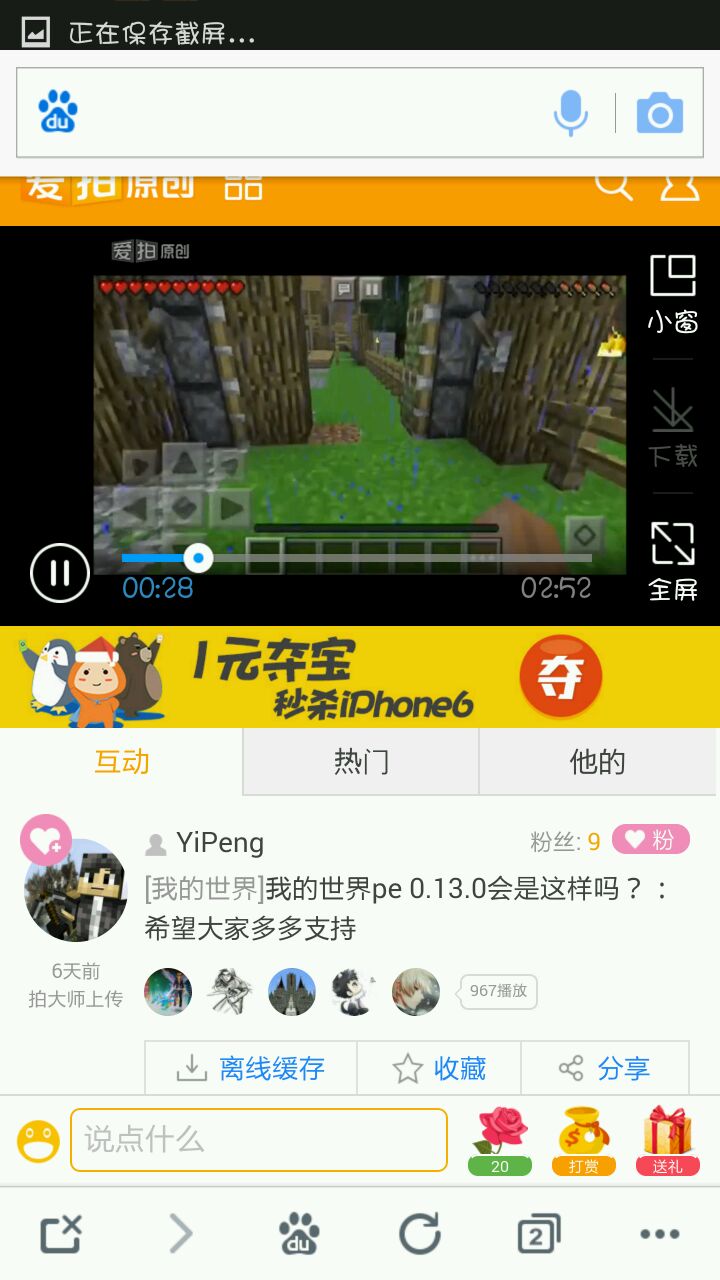Screen dimensions: 720x1280
Task: Open YiPeng's profile avatar
Action: point(76,890)
